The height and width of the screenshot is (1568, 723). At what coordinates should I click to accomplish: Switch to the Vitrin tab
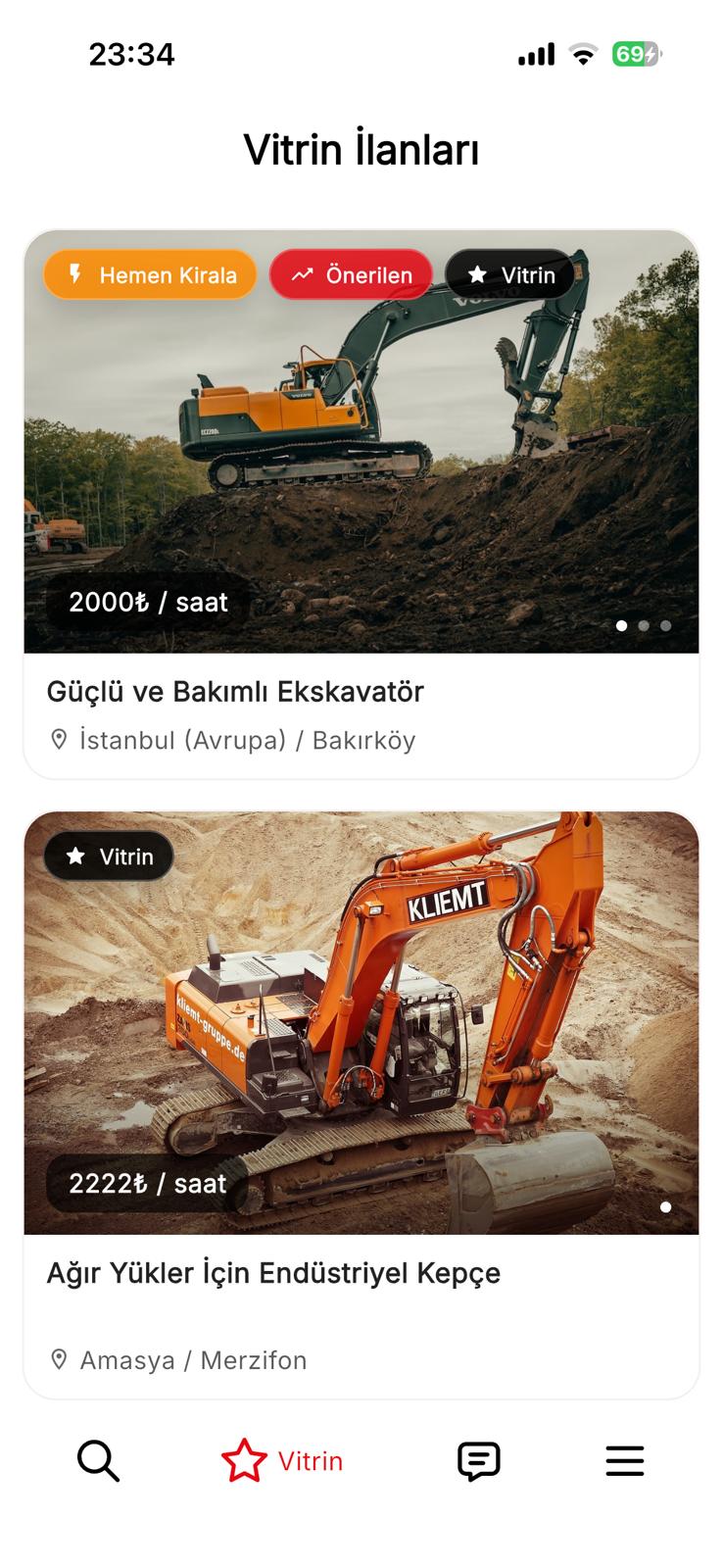pos(283,1460)
